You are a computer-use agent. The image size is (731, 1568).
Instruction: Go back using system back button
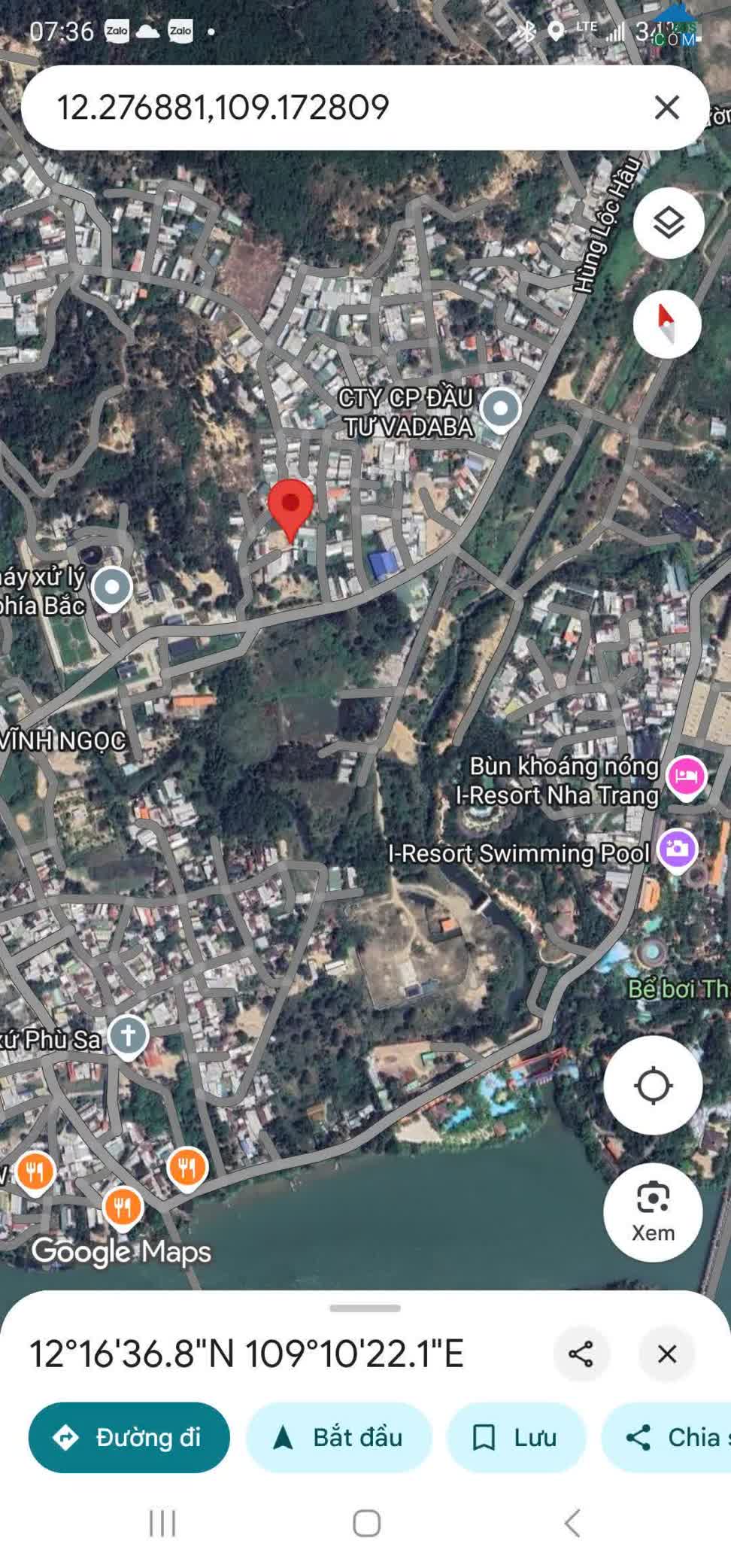pyautogui.click(x=572, y=1523)
